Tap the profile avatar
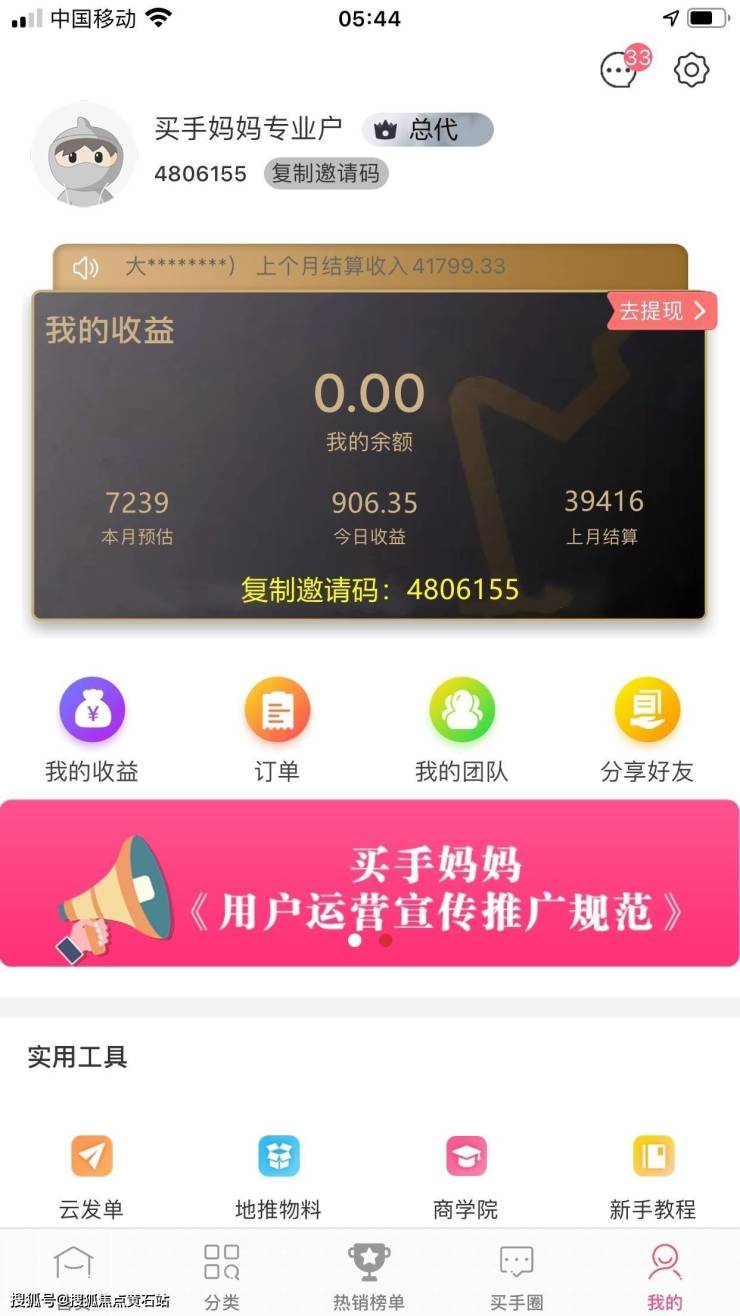 pyautogui.click(x=84, y=154)
